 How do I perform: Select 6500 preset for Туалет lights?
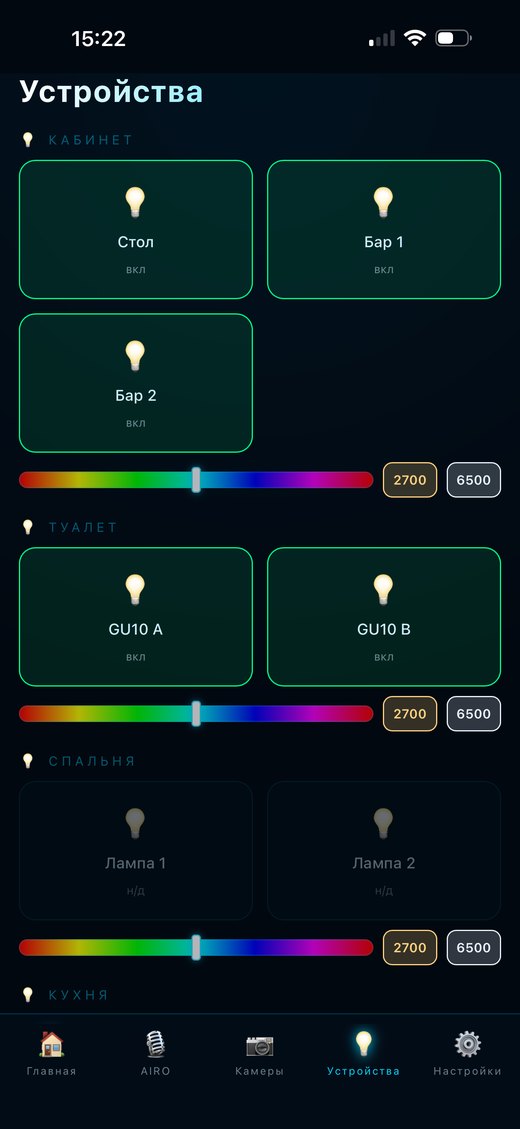(474, 714)
